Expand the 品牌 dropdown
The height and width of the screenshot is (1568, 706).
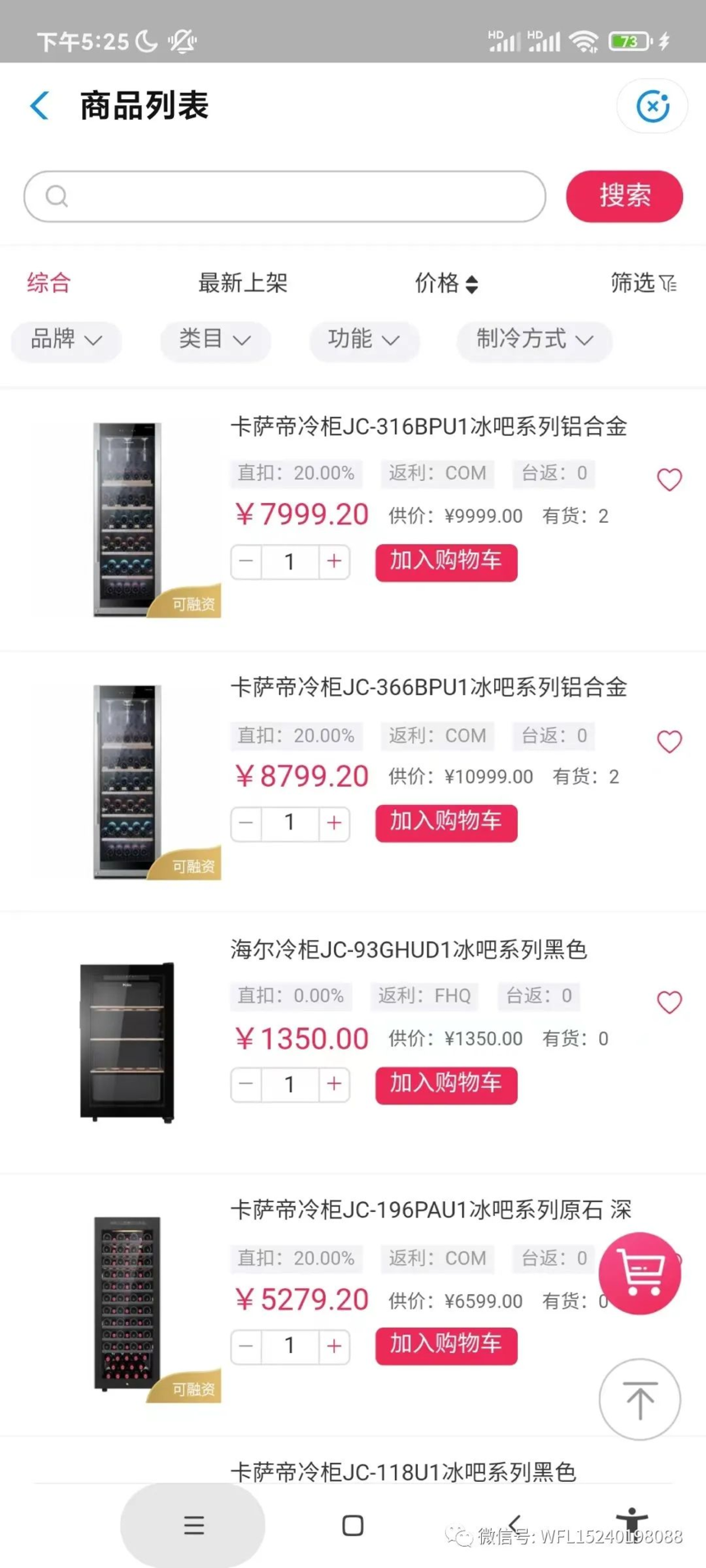66,339
